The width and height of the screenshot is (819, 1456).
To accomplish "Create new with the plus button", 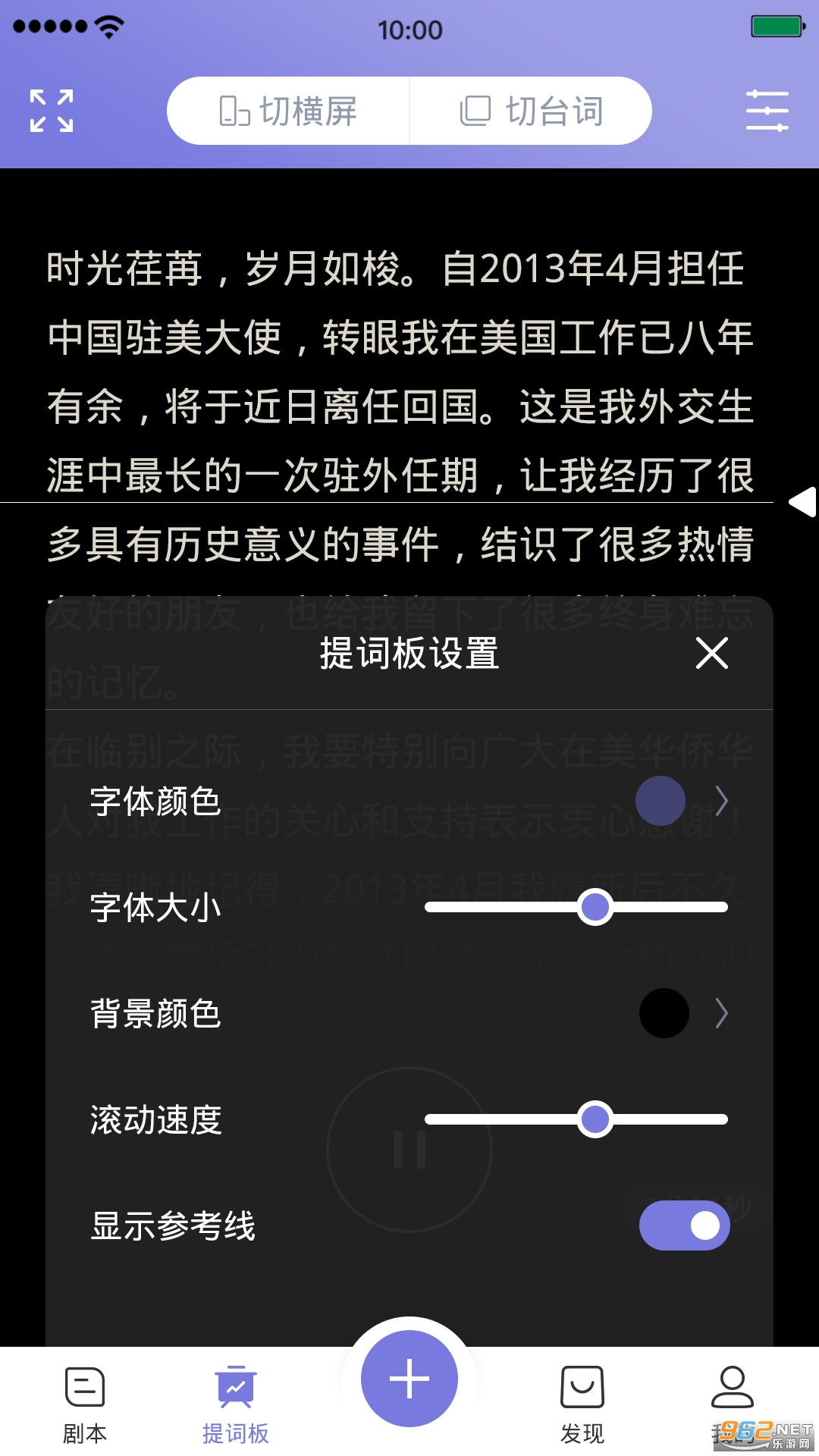I will [409, 1379].
